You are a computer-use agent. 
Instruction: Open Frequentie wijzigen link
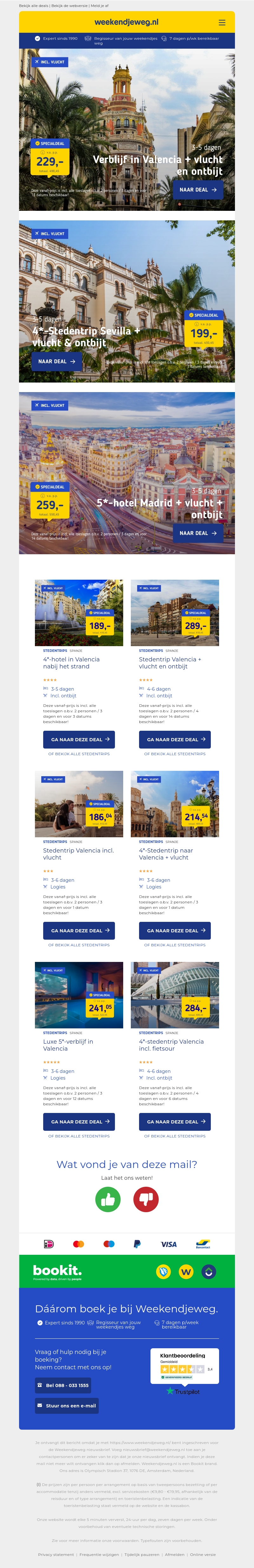click(99, 1554)
